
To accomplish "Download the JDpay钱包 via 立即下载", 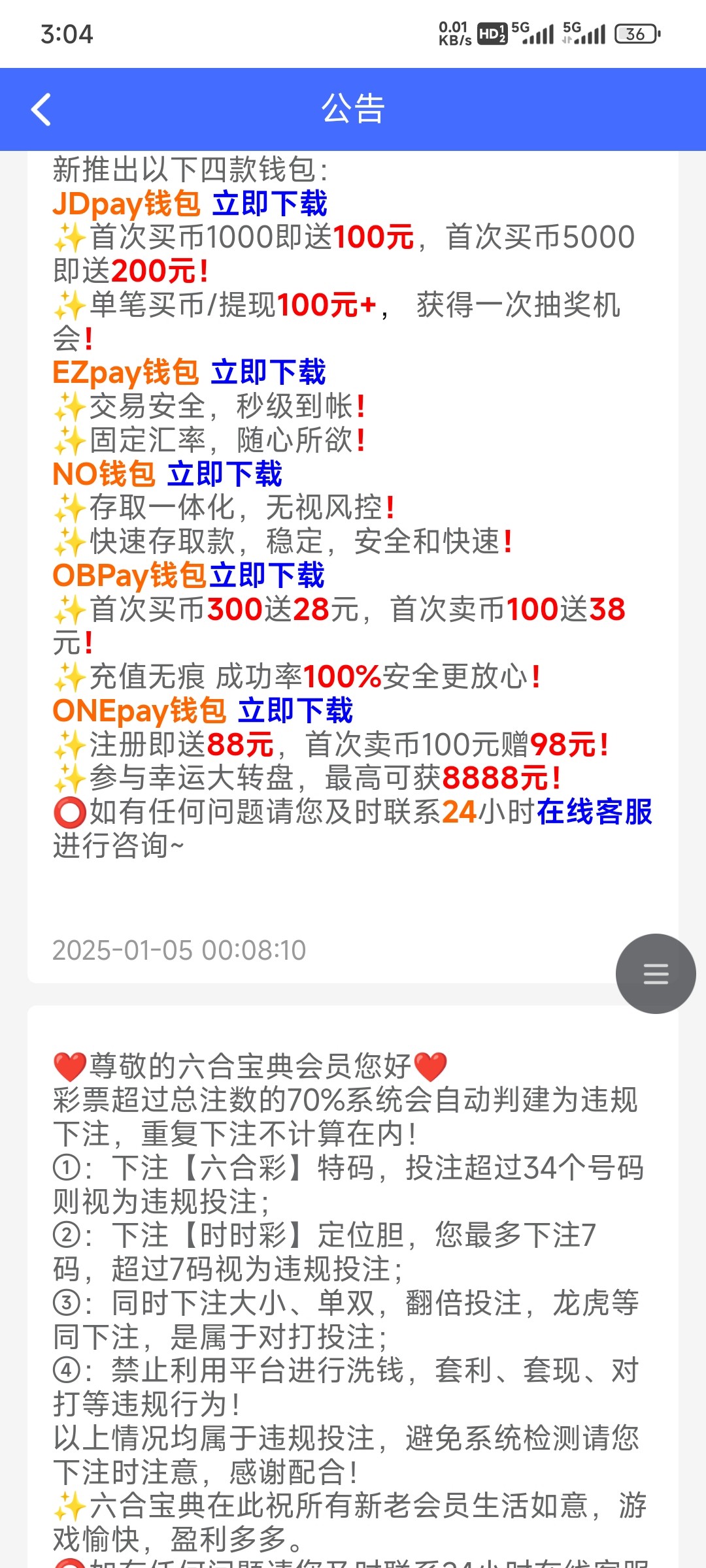I will pyautogui.click(x=269, y=203).
